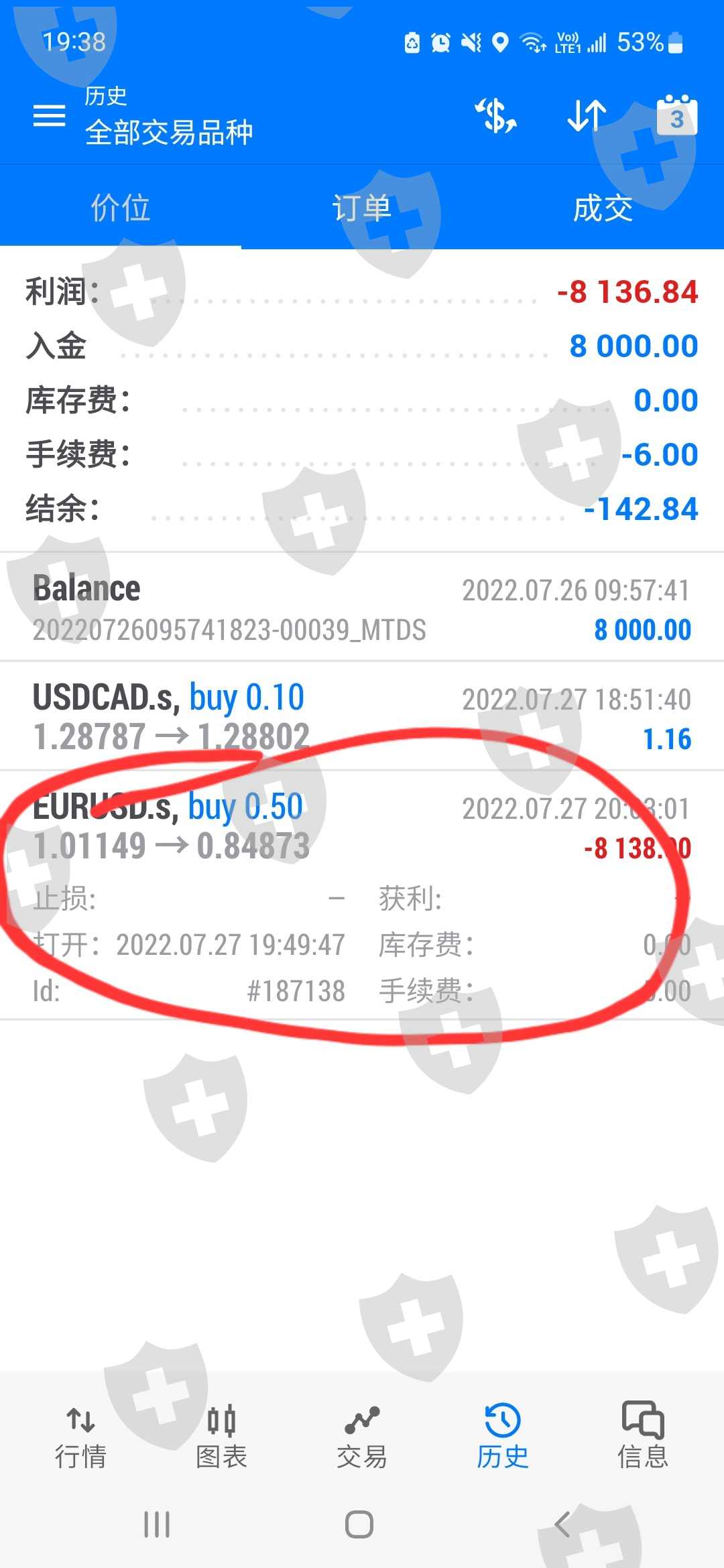Switch to the 订单 tab

(x=362, y=208)
